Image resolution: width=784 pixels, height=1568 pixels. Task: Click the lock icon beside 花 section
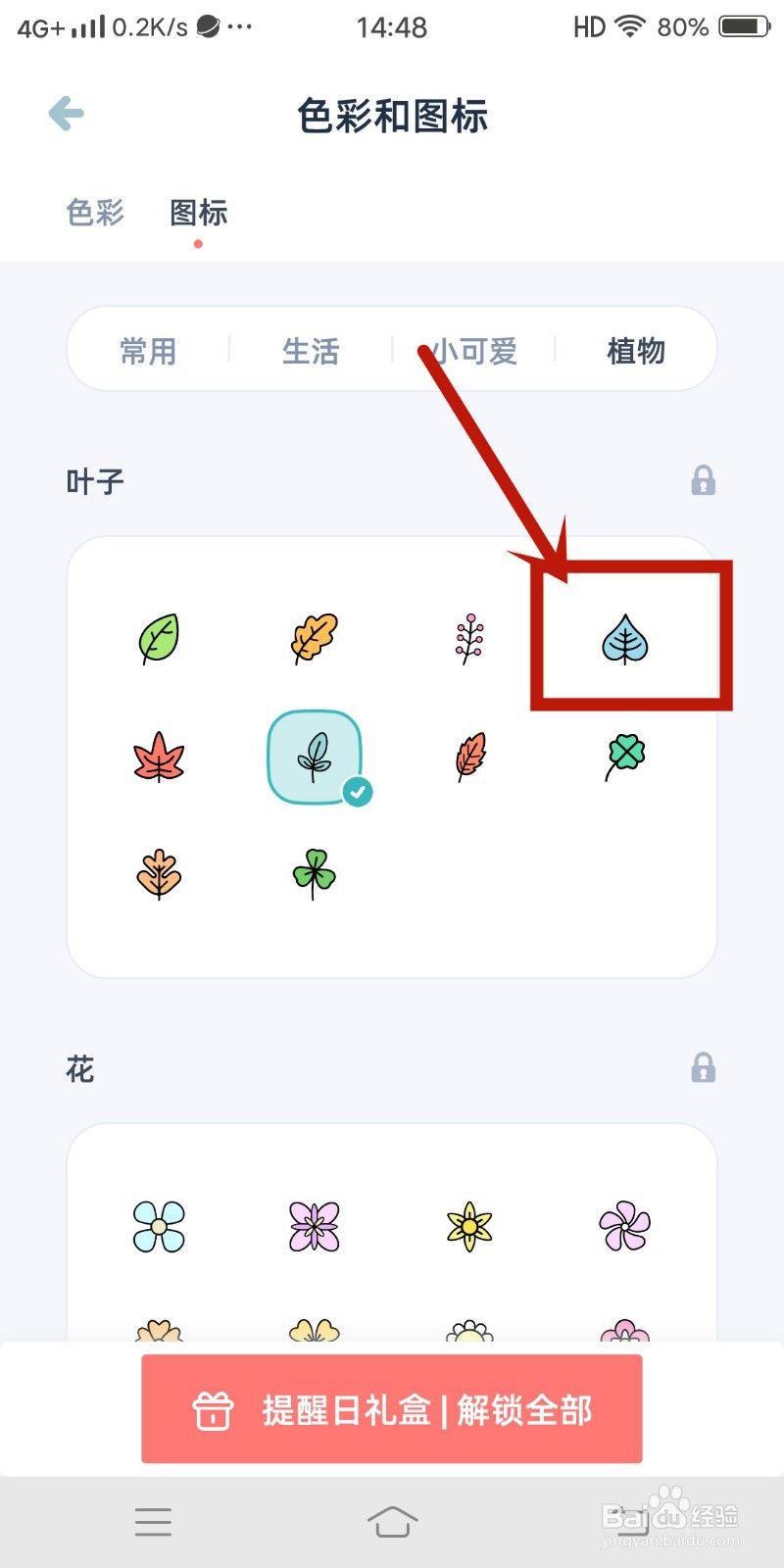tap(702, 1068)
